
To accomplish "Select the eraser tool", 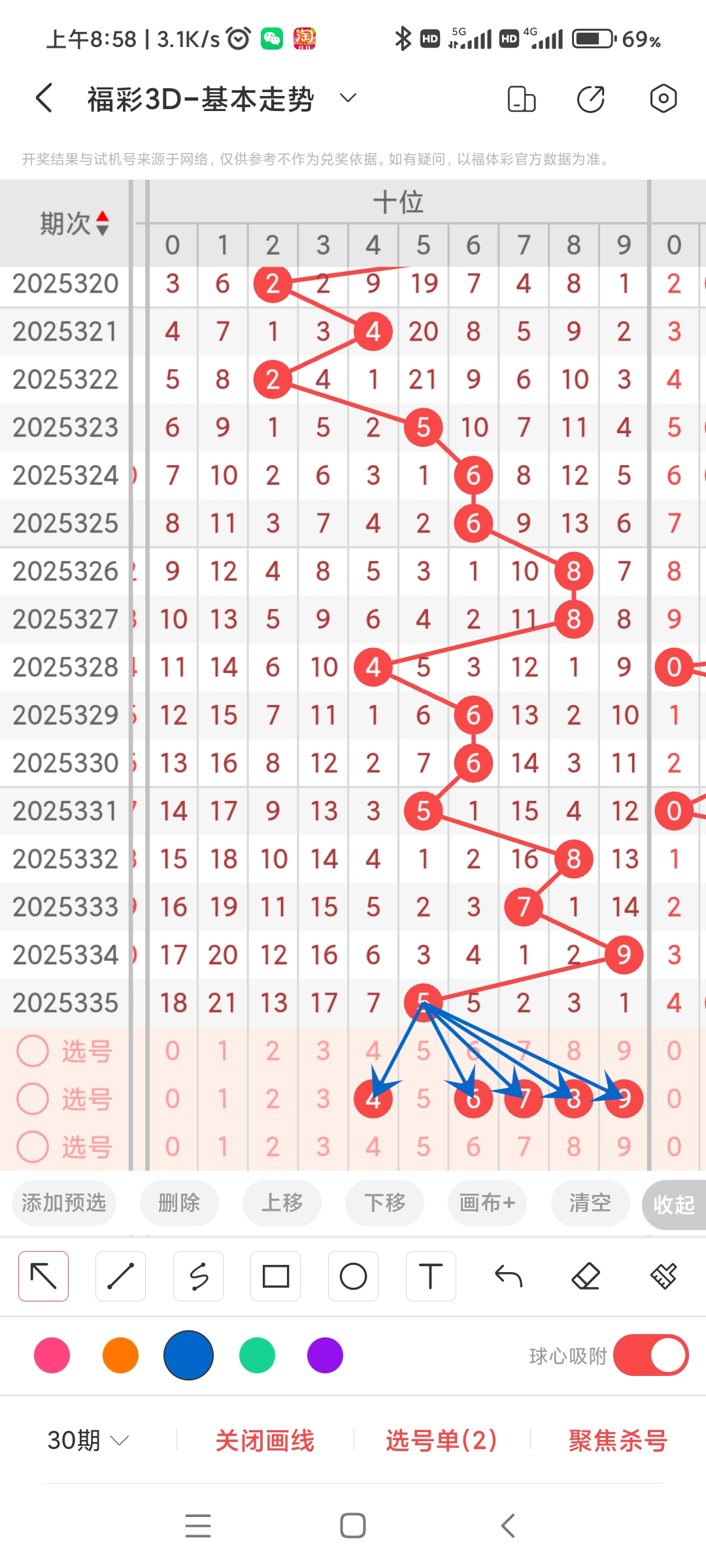I will pyautogui.click(x=586, y=1275).
